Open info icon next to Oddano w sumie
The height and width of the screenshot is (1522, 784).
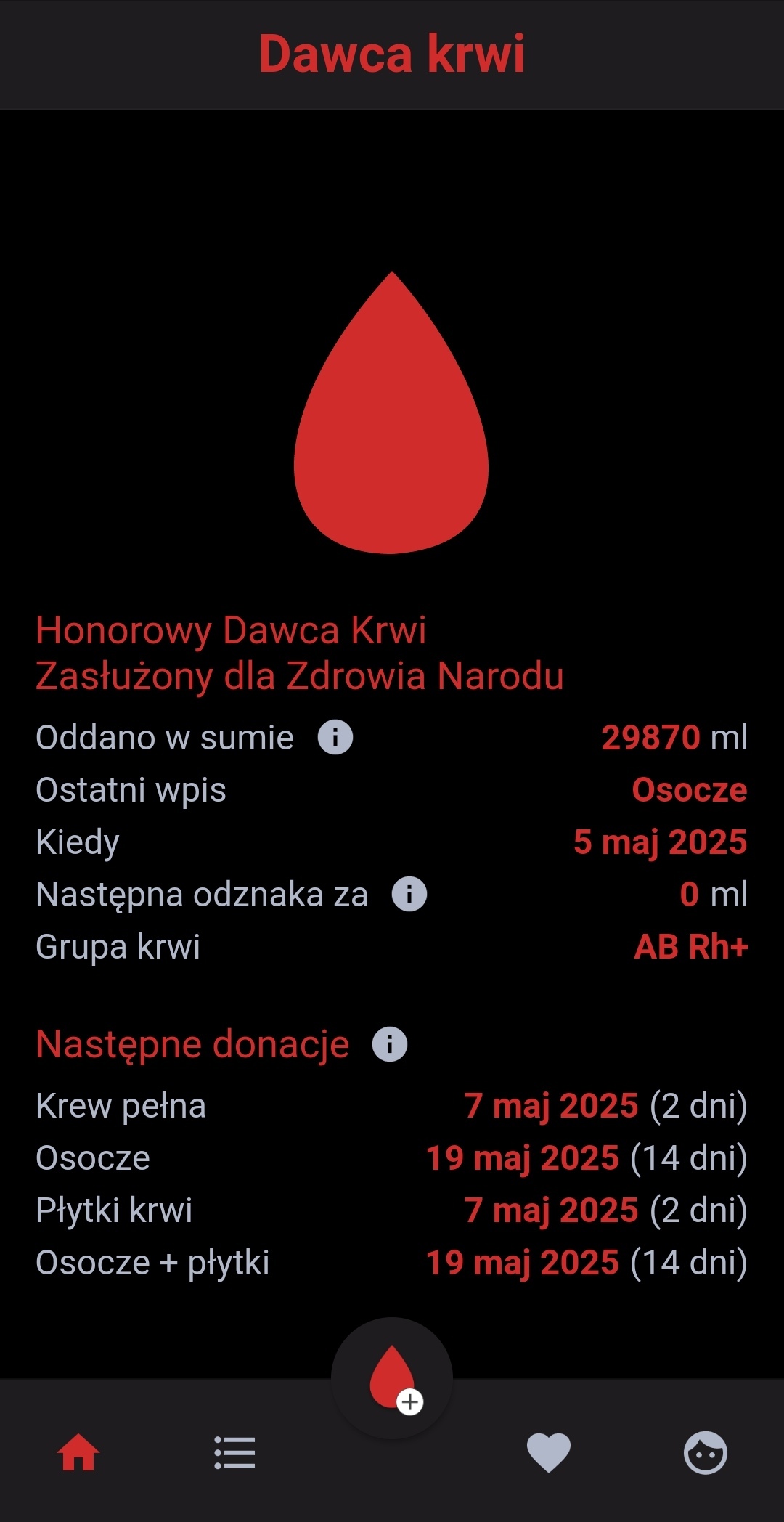tap(335, 737)
